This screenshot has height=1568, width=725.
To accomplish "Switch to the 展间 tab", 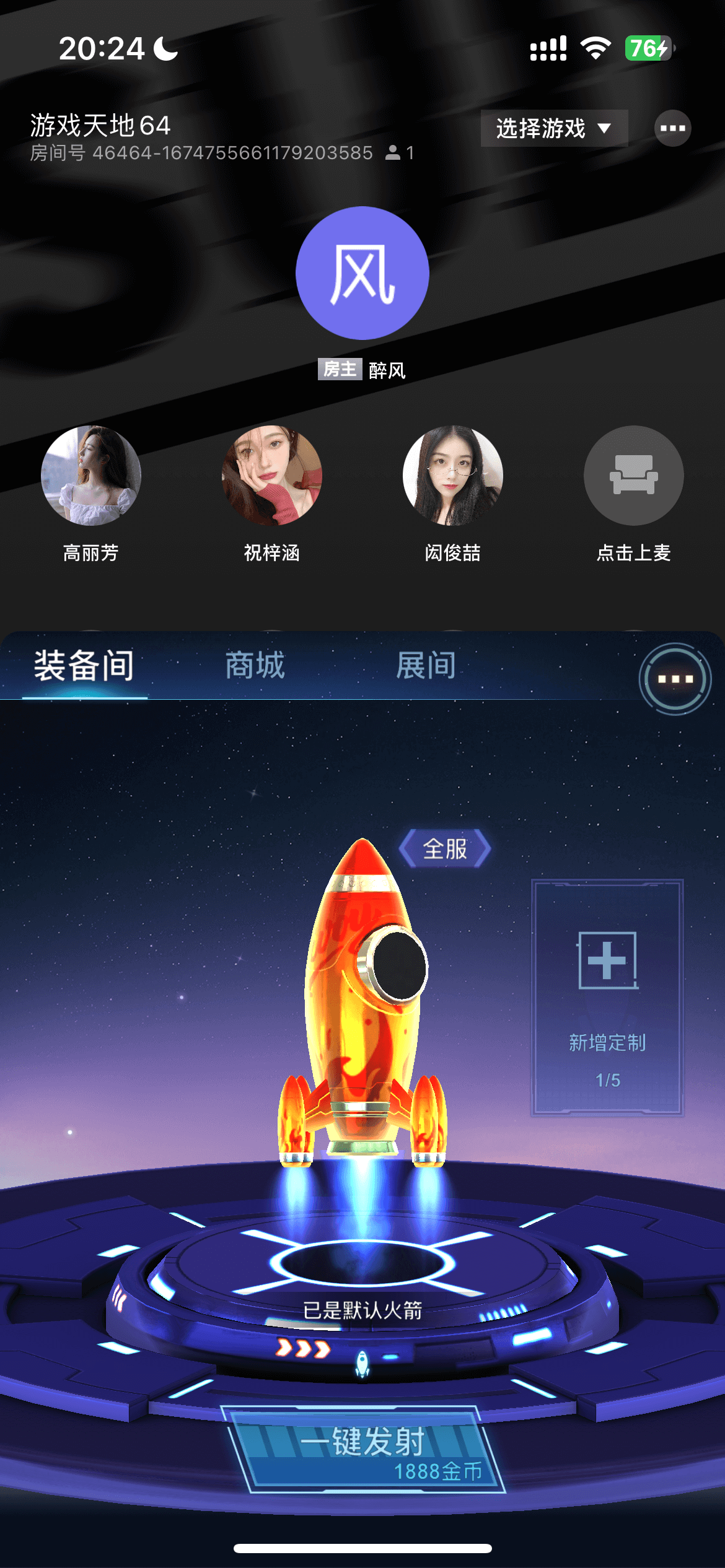I will tap(426, 666).
